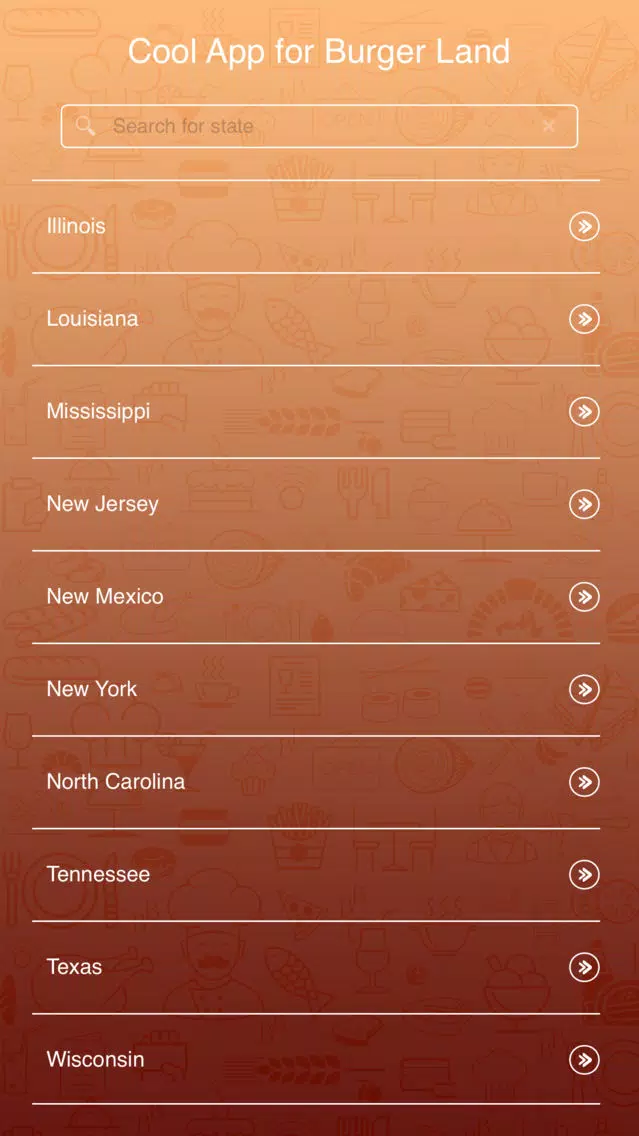The height and width of the screenshot is (1136, 639).
Task: Open the North Carolina row
Action: click(x=316, y=782)
